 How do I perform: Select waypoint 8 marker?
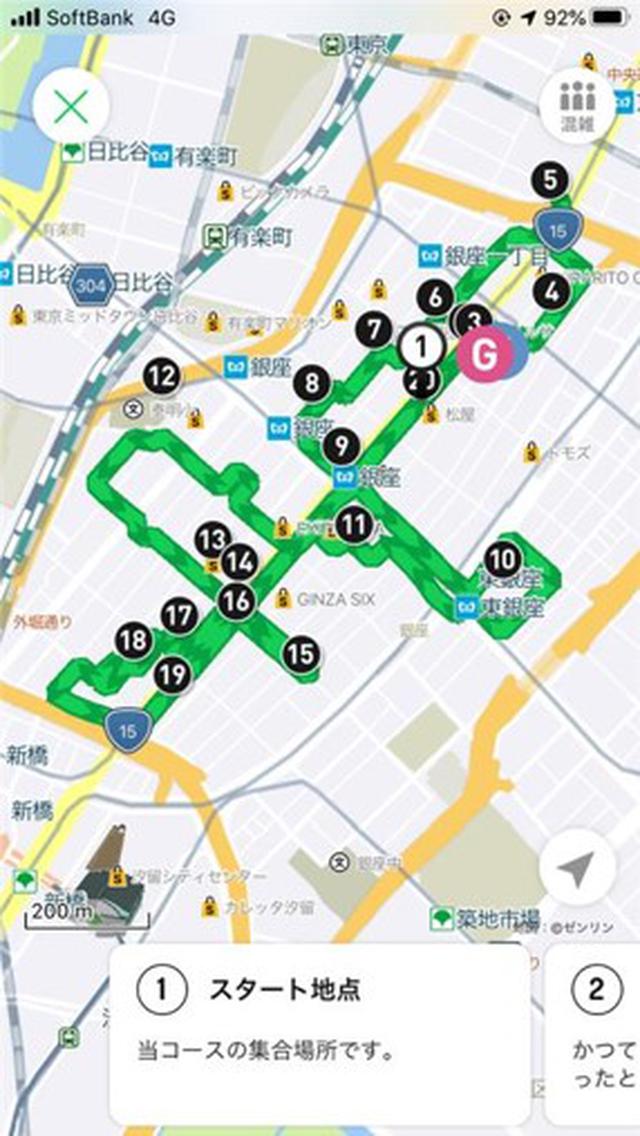tap(312, 383)
